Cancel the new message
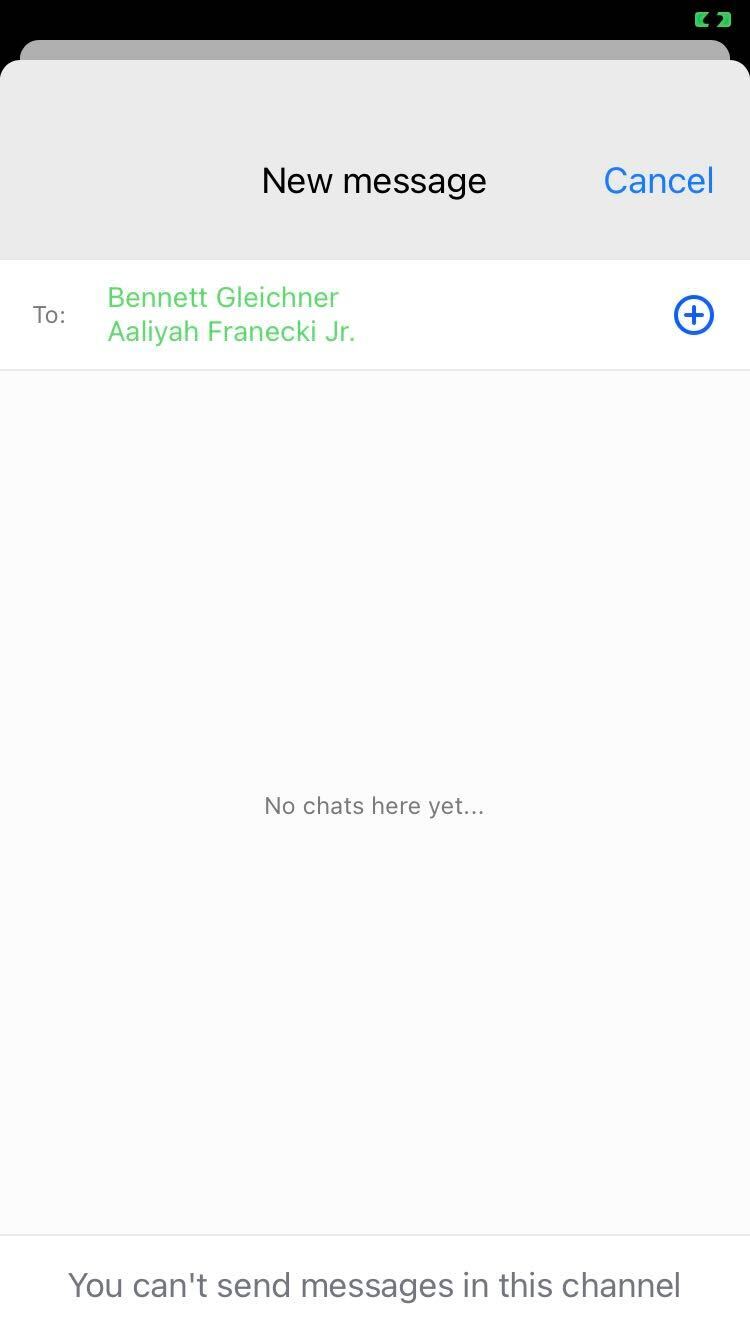Image resolution: width=750 pixels, height=1334 pixels. 658,181
